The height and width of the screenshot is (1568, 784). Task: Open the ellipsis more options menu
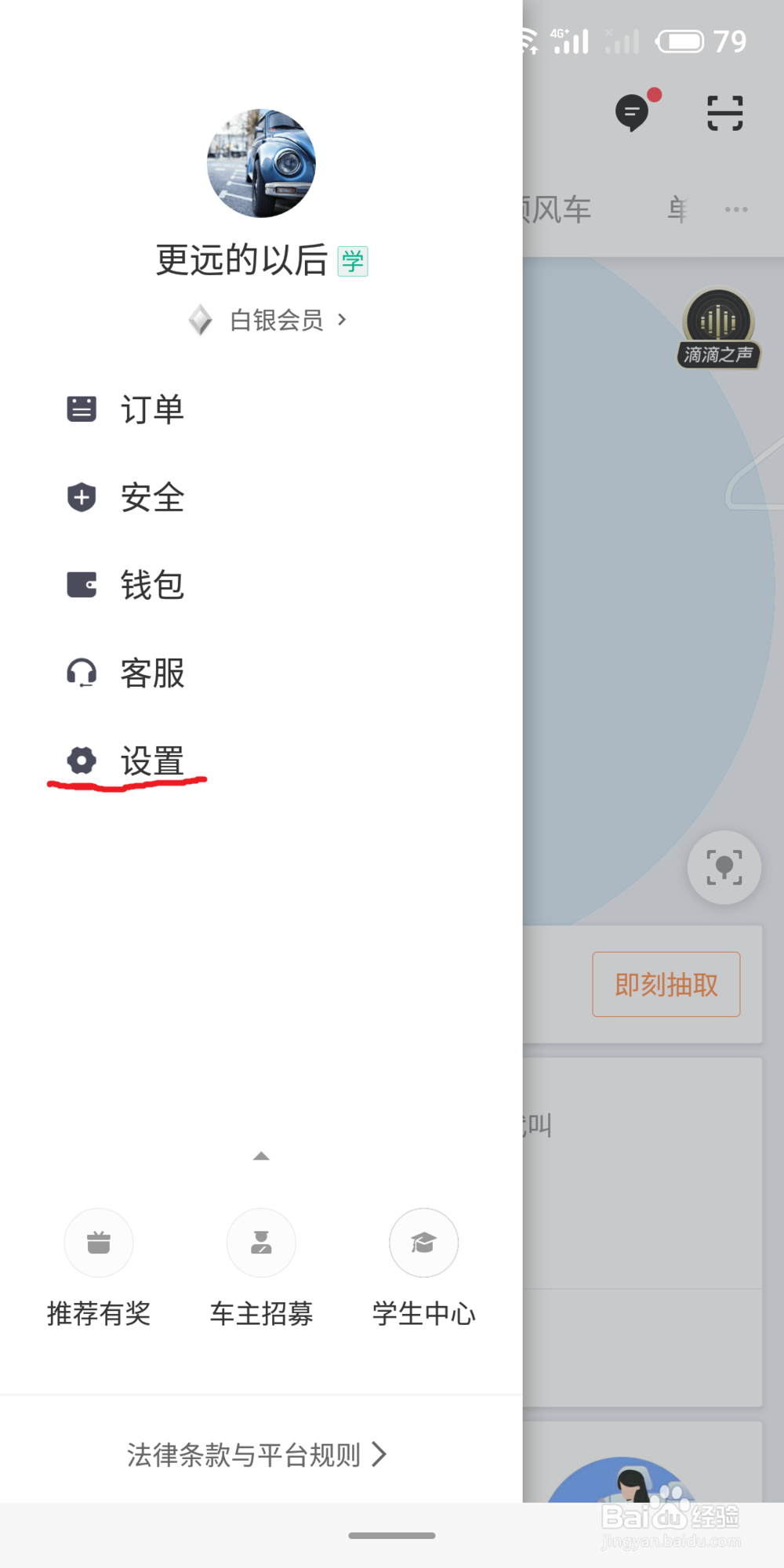[735, 209]
